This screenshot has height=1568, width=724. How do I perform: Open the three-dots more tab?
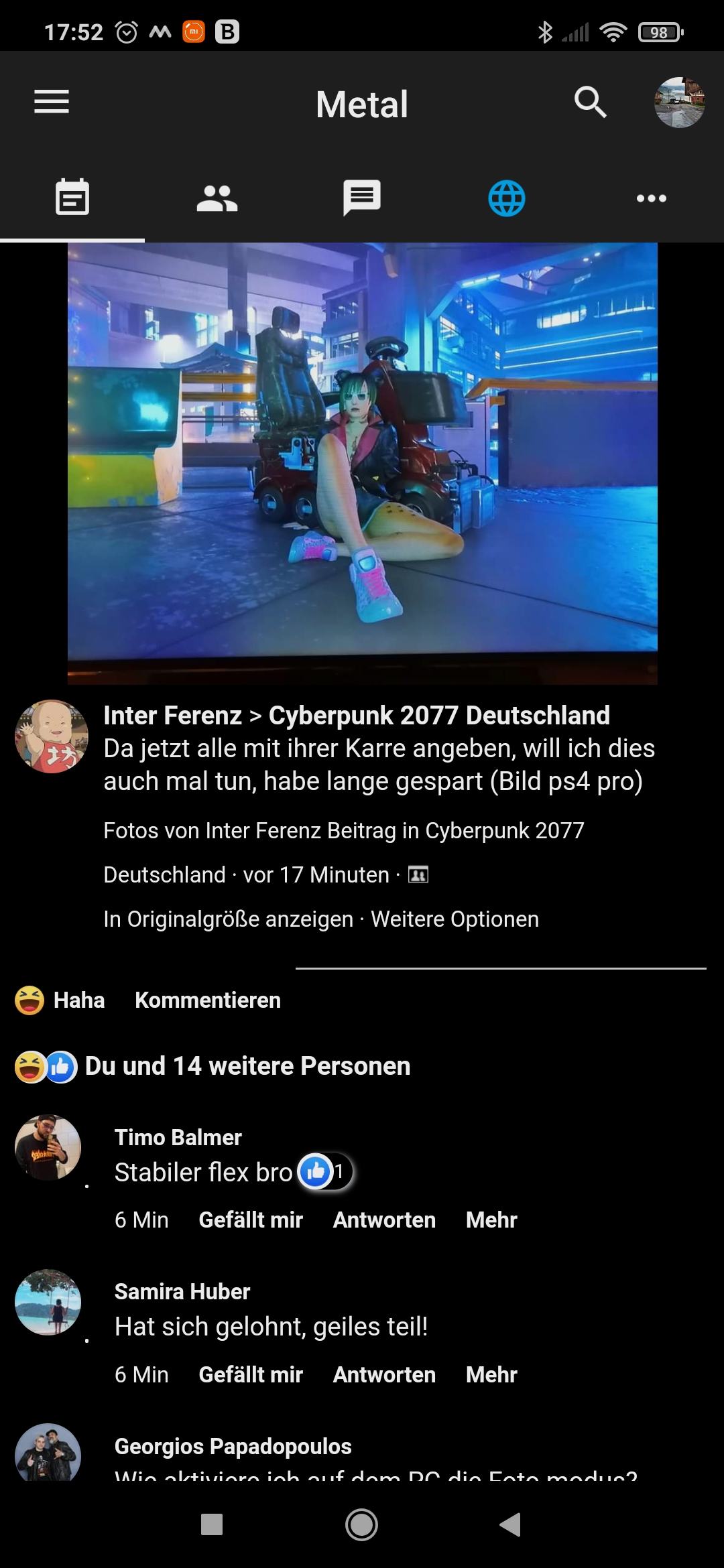coord(652,198)
